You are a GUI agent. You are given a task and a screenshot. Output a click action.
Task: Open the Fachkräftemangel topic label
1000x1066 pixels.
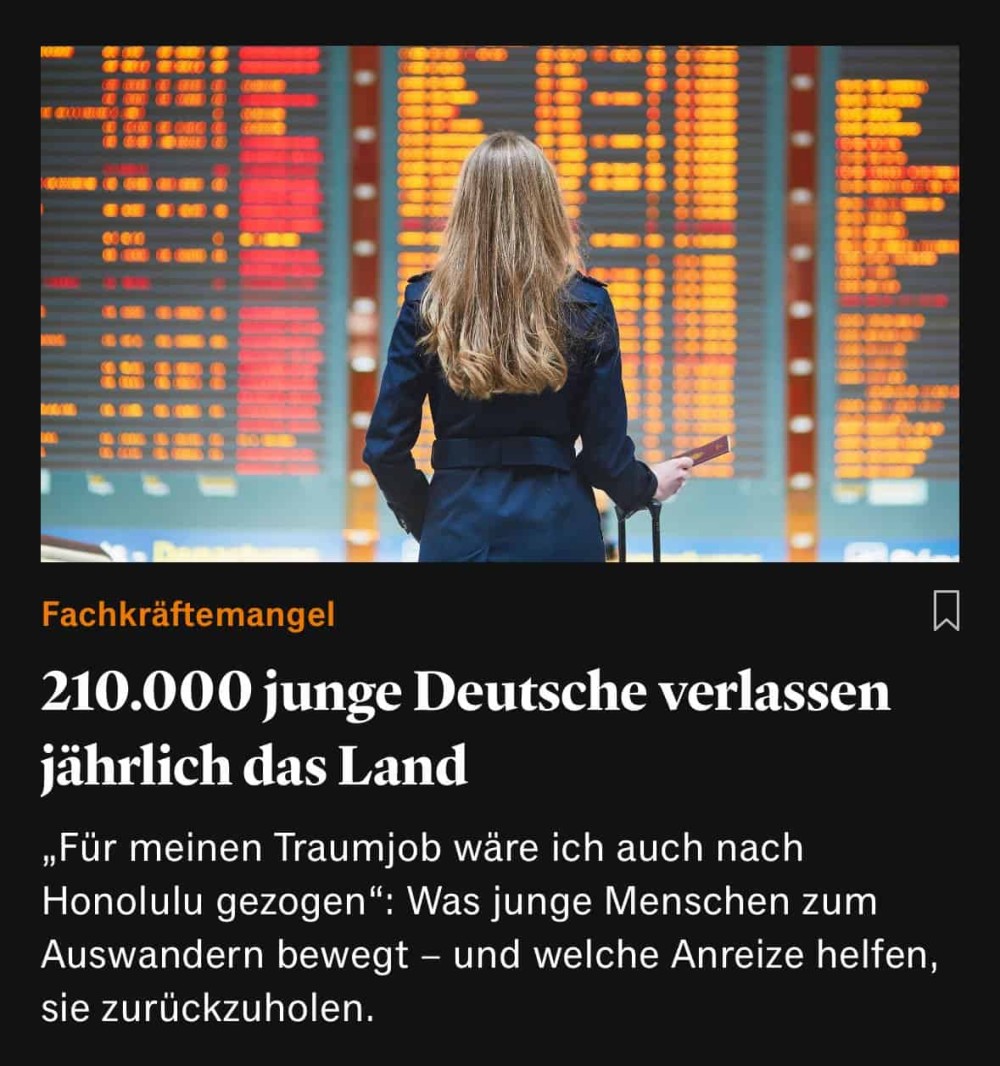[188, 614]
